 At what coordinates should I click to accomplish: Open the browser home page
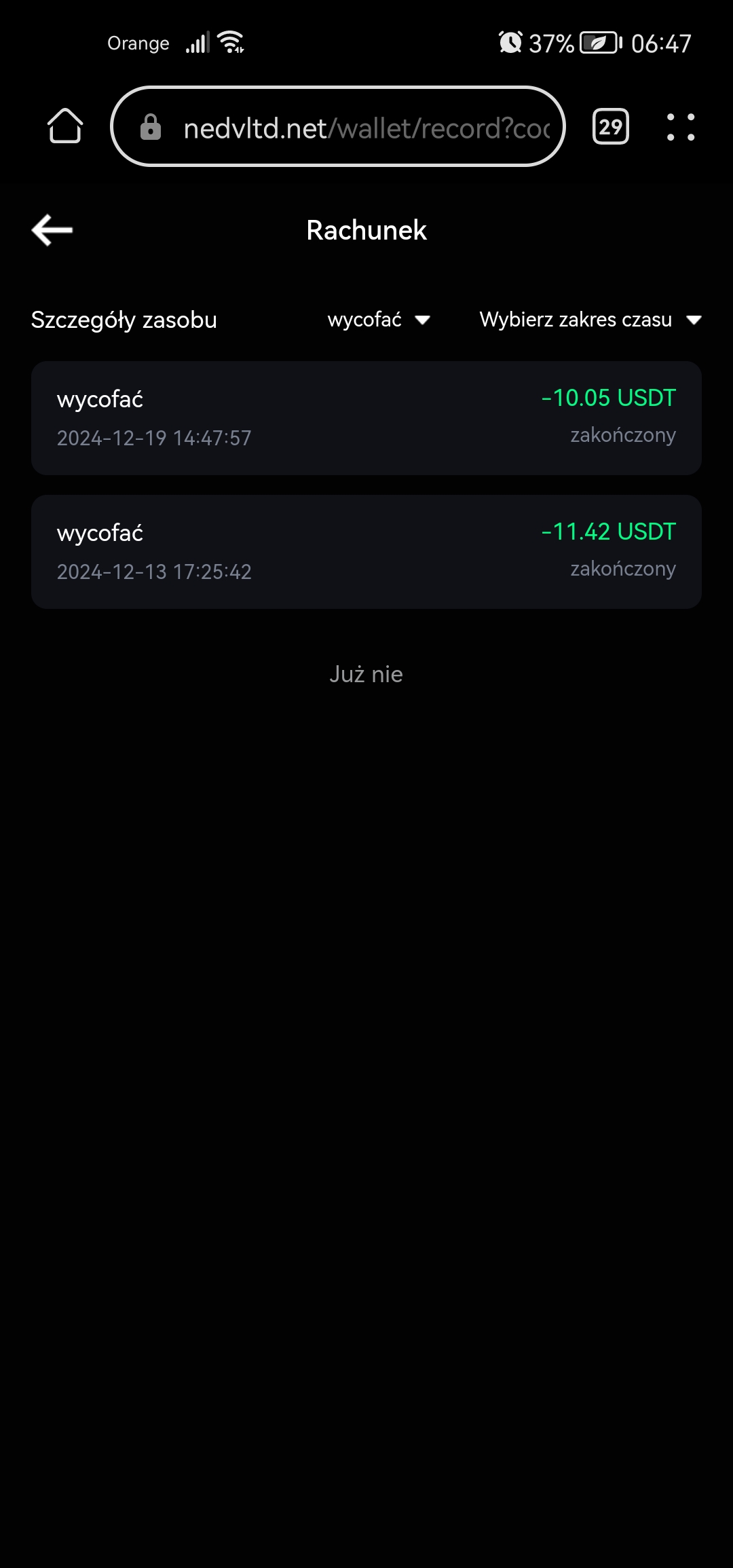tap(65, 126)
